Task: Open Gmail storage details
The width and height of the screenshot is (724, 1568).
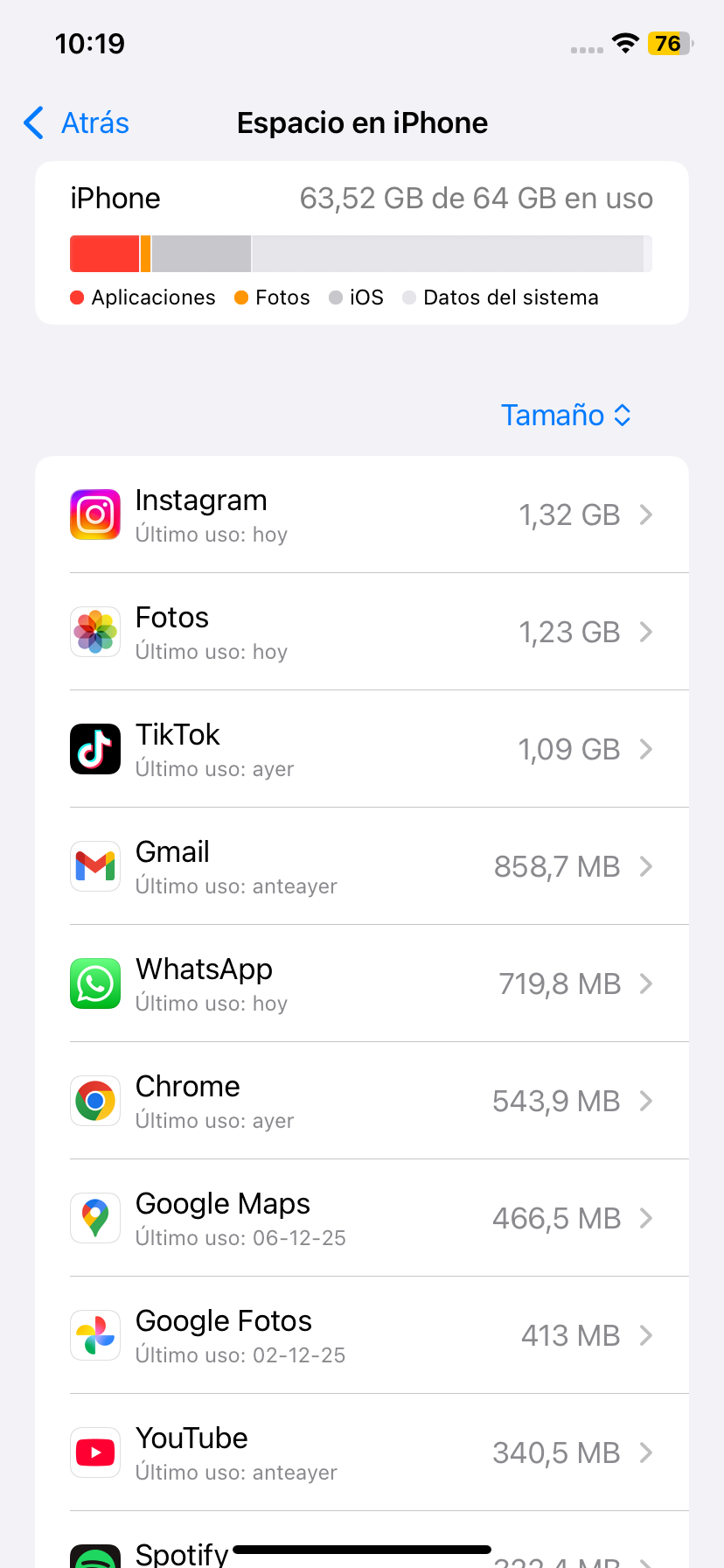Action: tap(362, 866)
